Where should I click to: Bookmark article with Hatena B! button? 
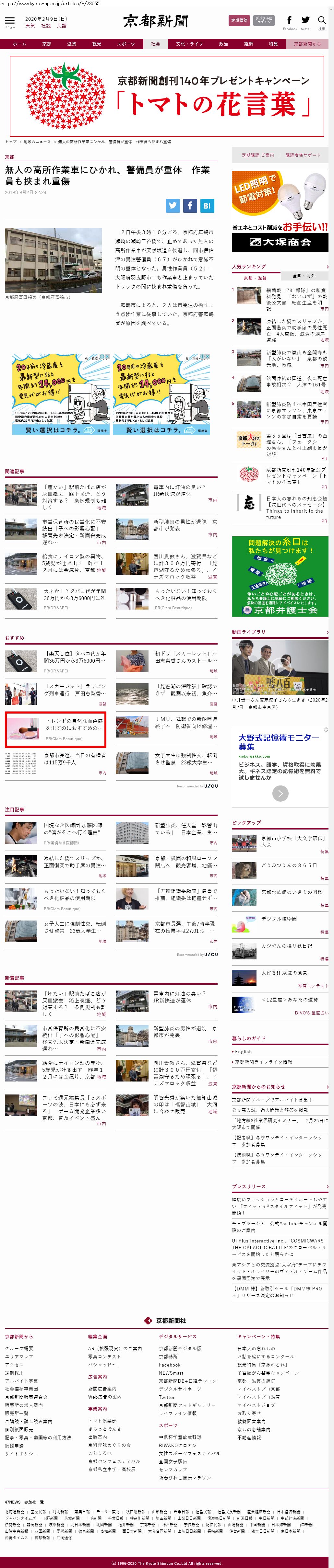click(x=207, y=206)
